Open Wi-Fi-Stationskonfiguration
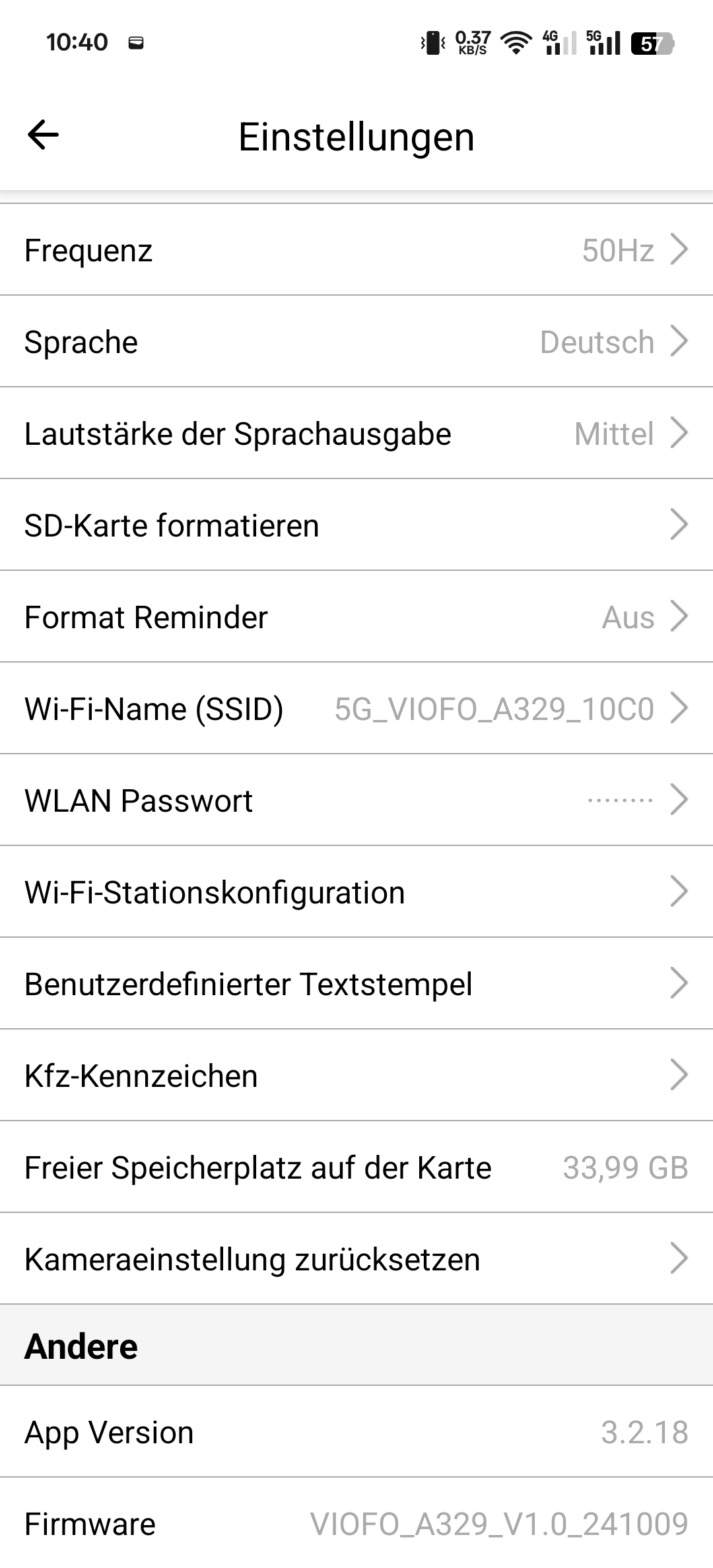Screen dimensions: 713x1568 point(356,892)
